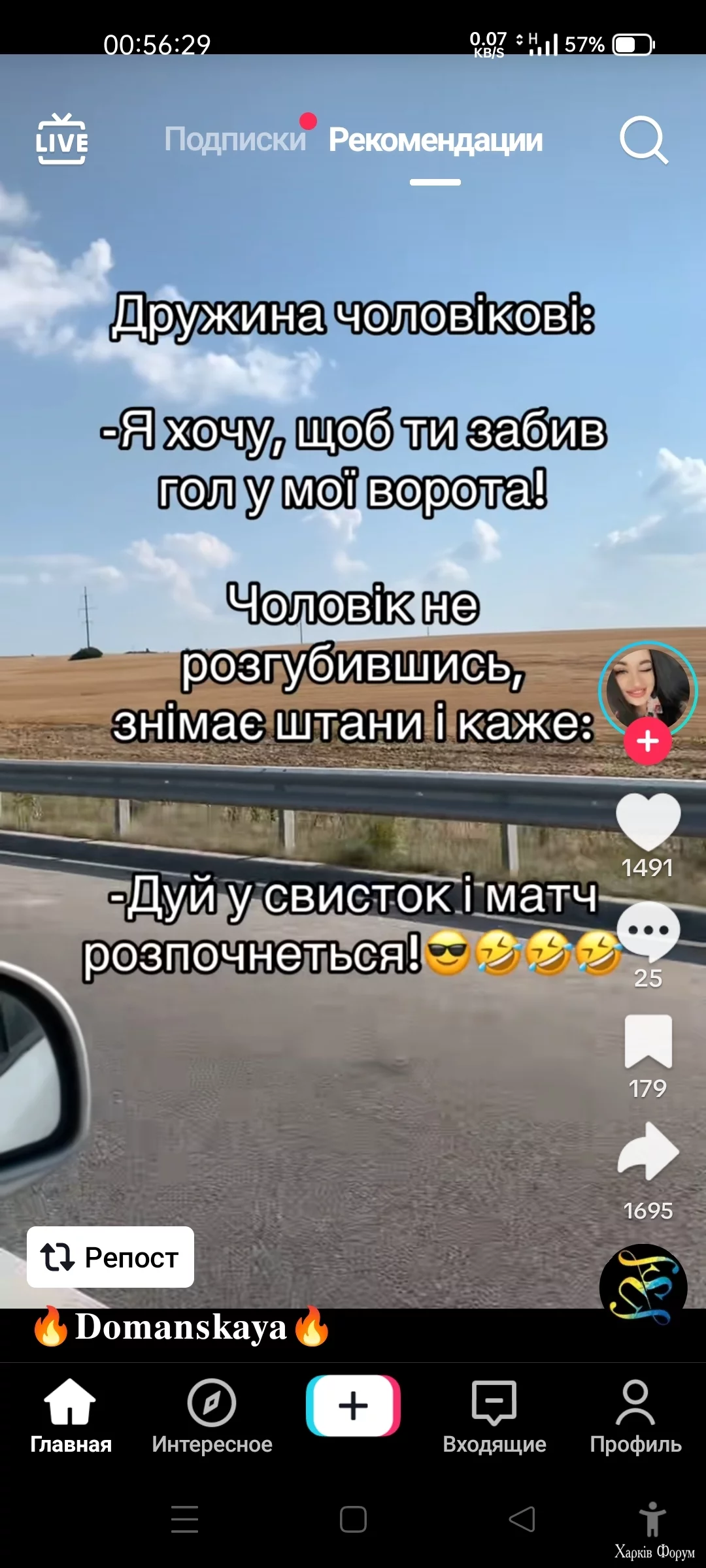
Task: Tap the system back button
Action: (x=522, y=1519)
